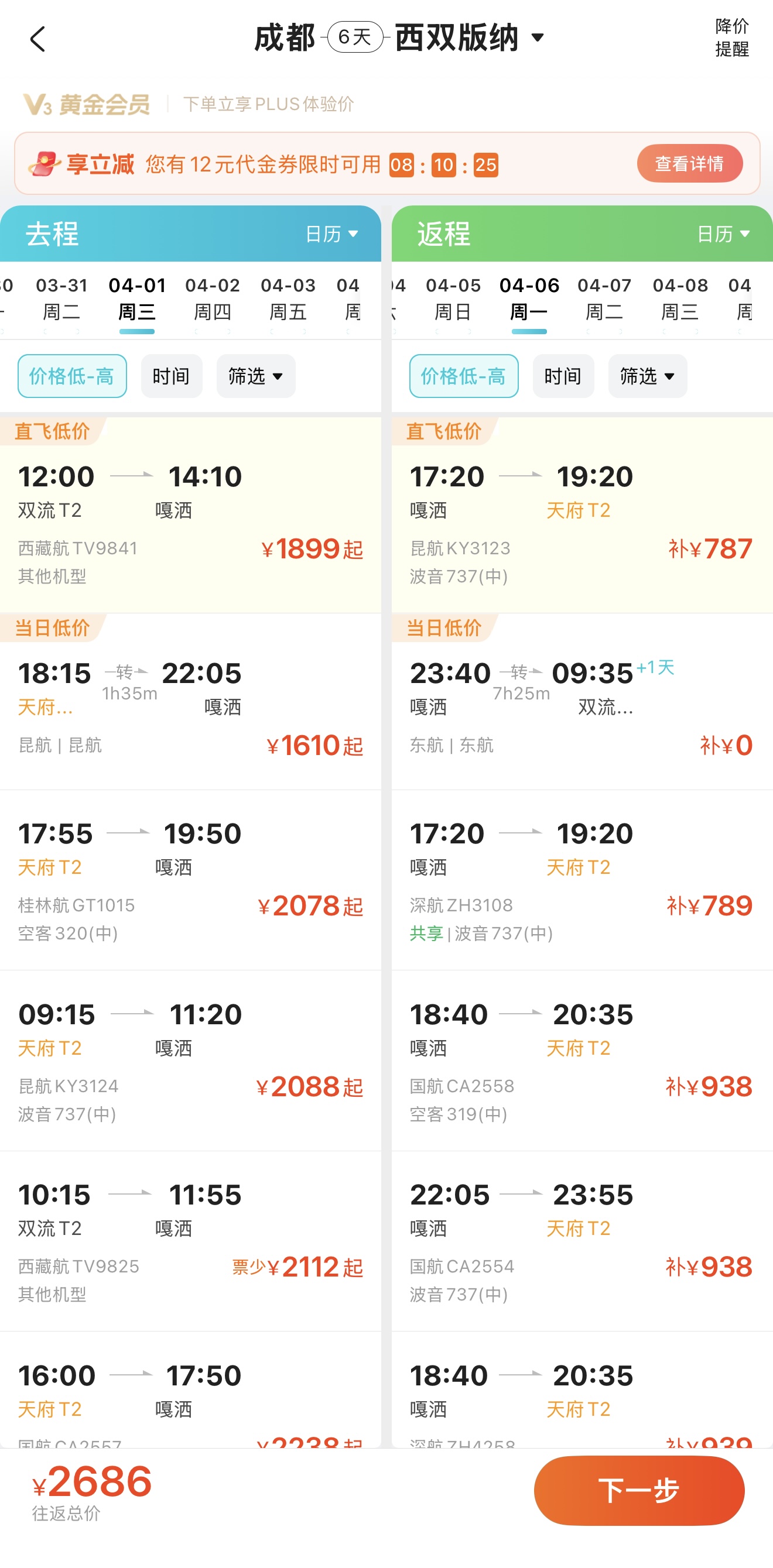The width and height of the screenshot is (773, 1568).
Task: Open the 筛选 filter for outbound flights
Action: (x=255, y=376)
